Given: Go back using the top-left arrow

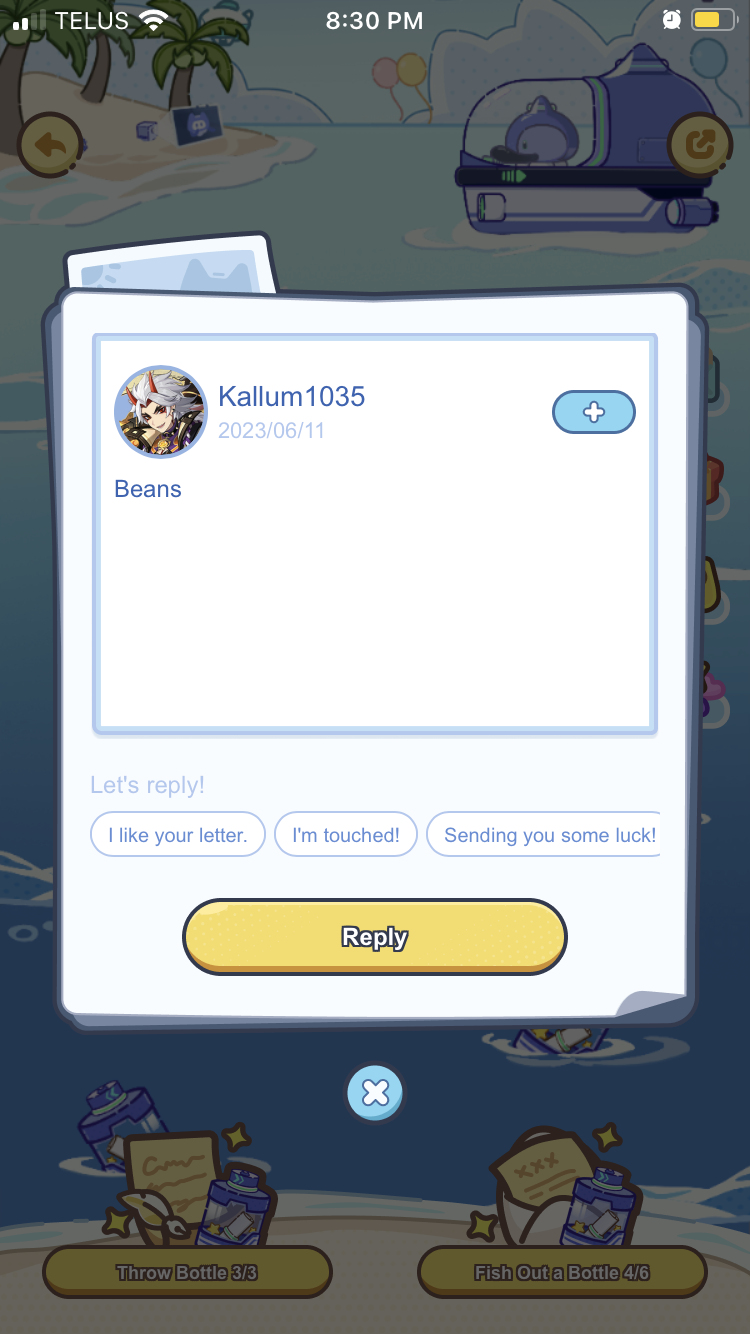Looking at the screenshot, I should tap(48, 145).
